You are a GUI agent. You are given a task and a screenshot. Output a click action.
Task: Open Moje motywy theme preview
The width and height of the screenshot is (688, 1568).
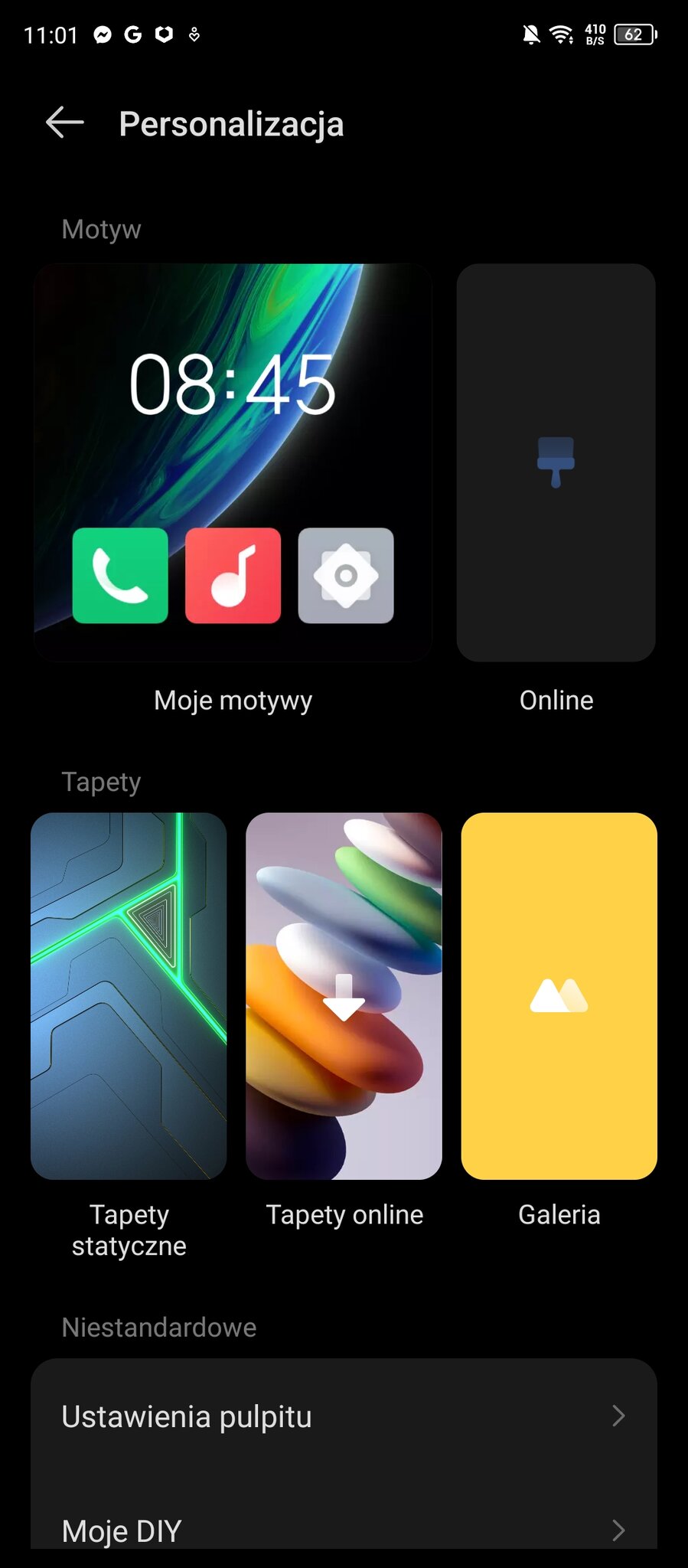pos(233,462)
